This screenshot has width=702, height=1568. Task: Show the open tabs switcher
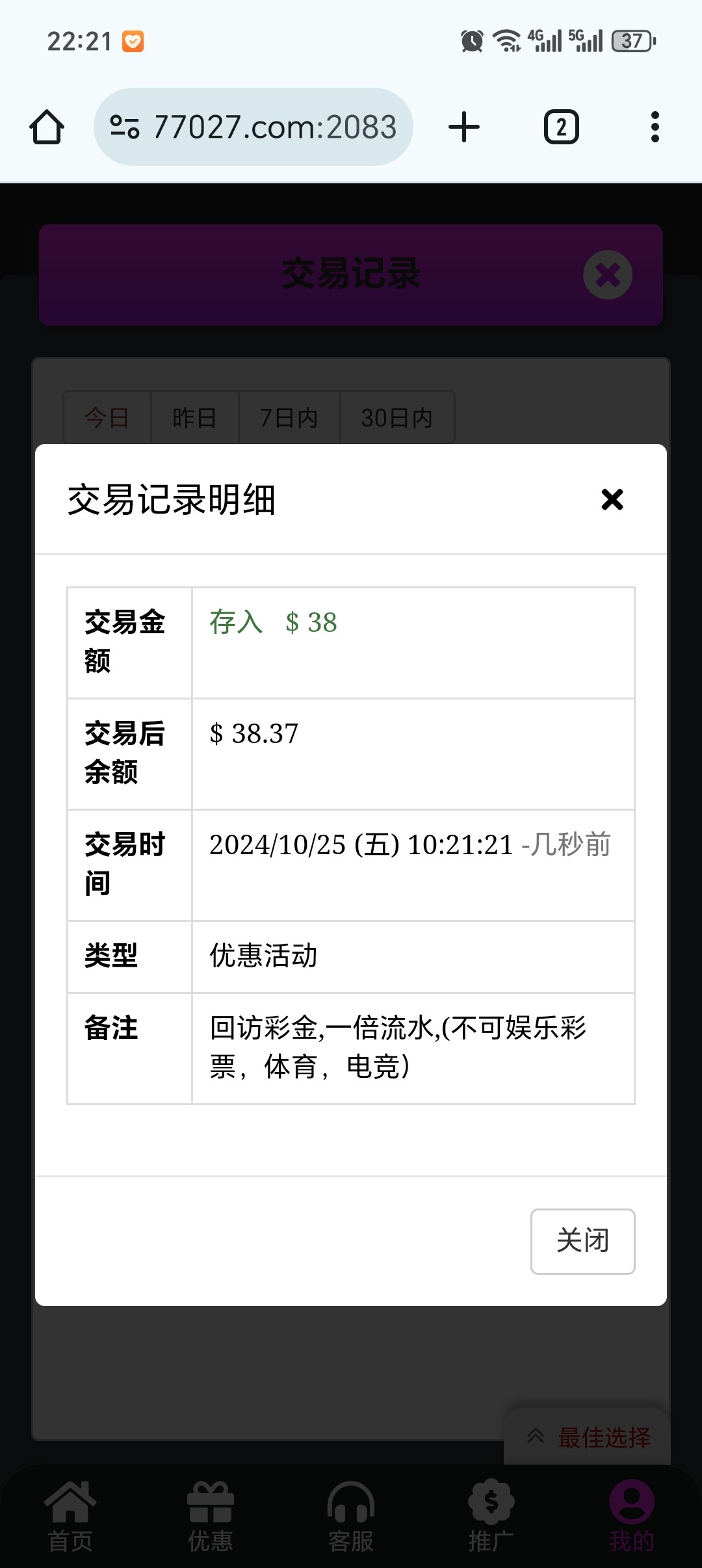(x=562, y=127)
